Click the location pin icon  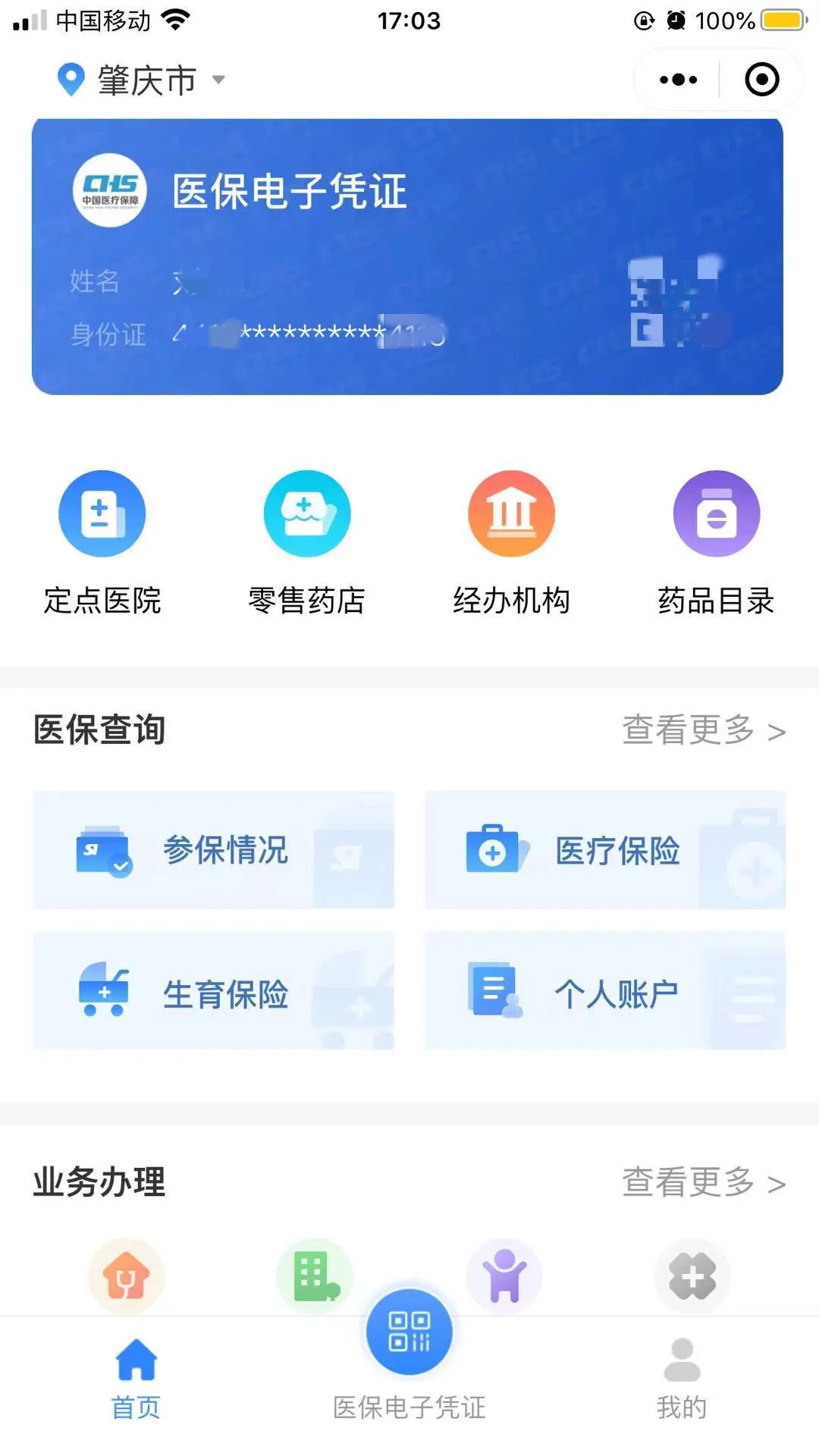pyautogui.click(x=69, y=79)
